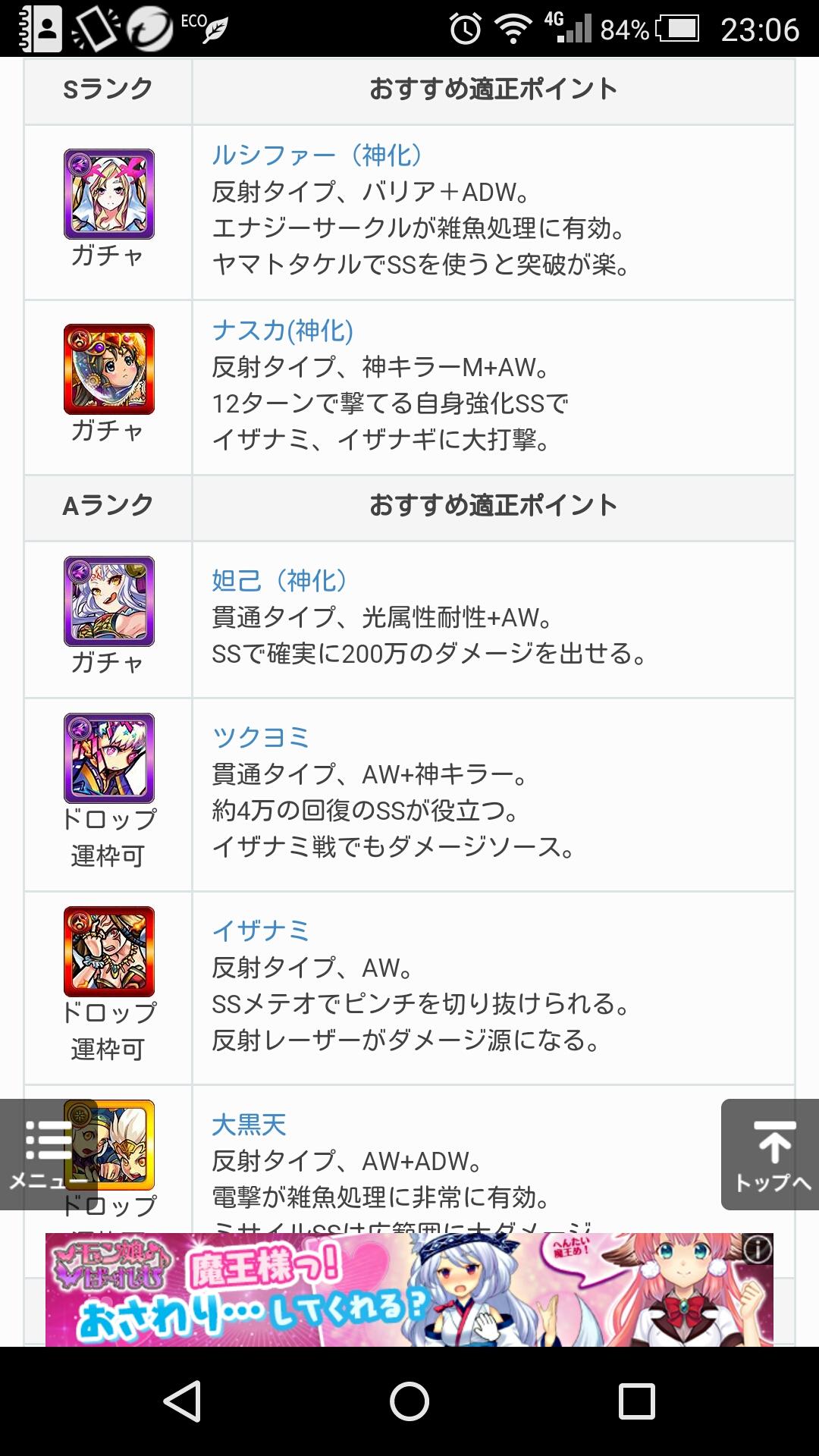Open the ナスカ(神化) link
819x1456 pixels.
coord(282,331)
